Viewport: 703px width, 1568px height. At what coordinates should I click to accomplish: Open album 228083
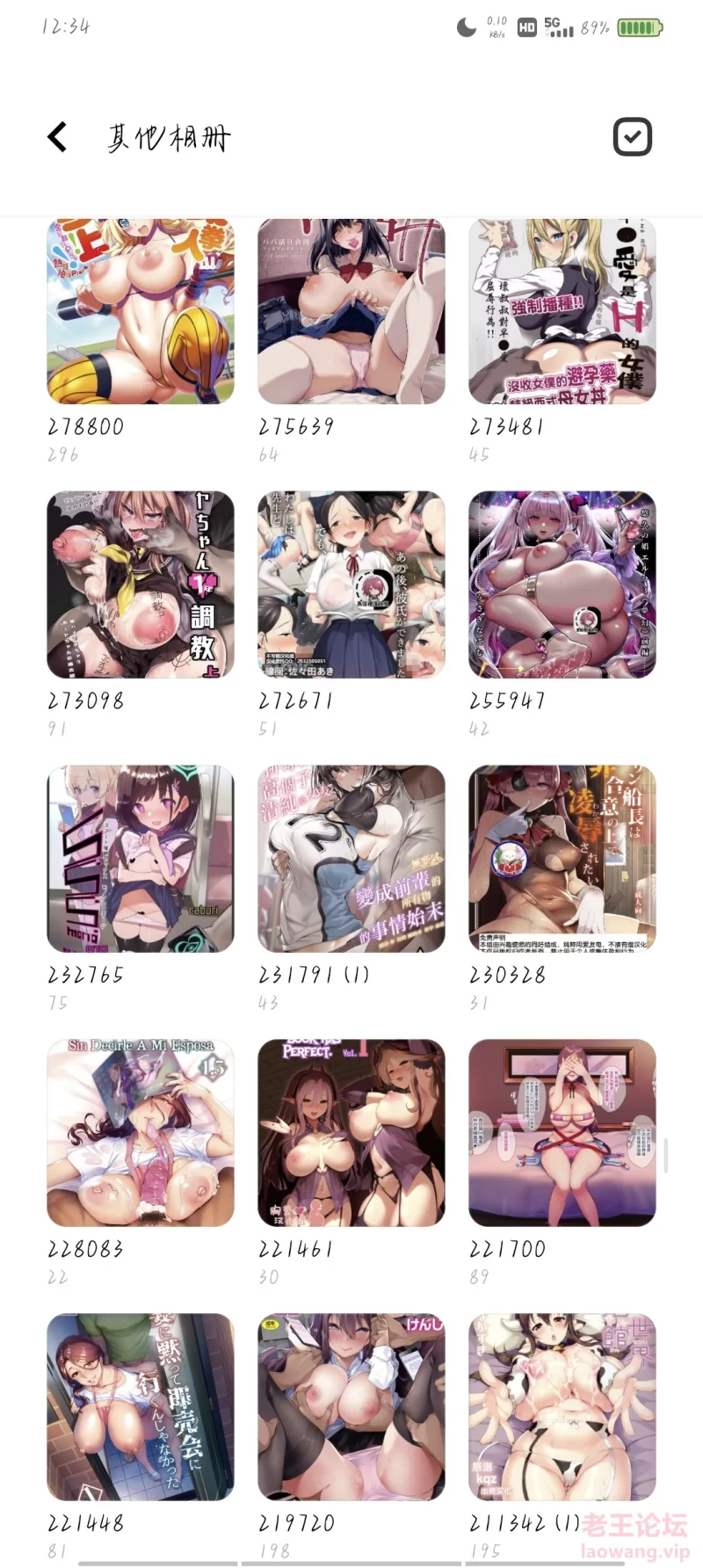[141, 1133]
